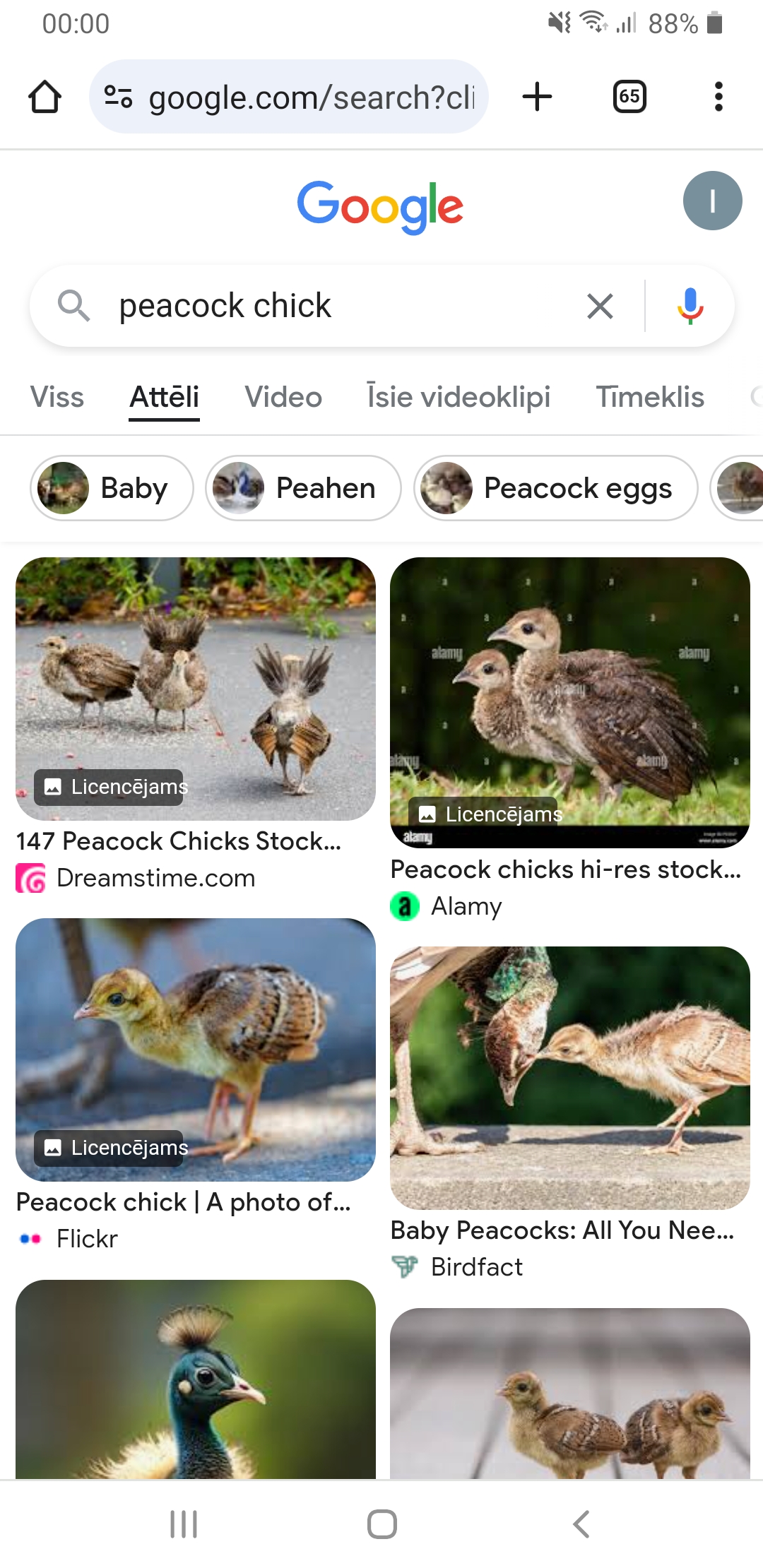Choose the Peacock eggs chip

[555, 488]
